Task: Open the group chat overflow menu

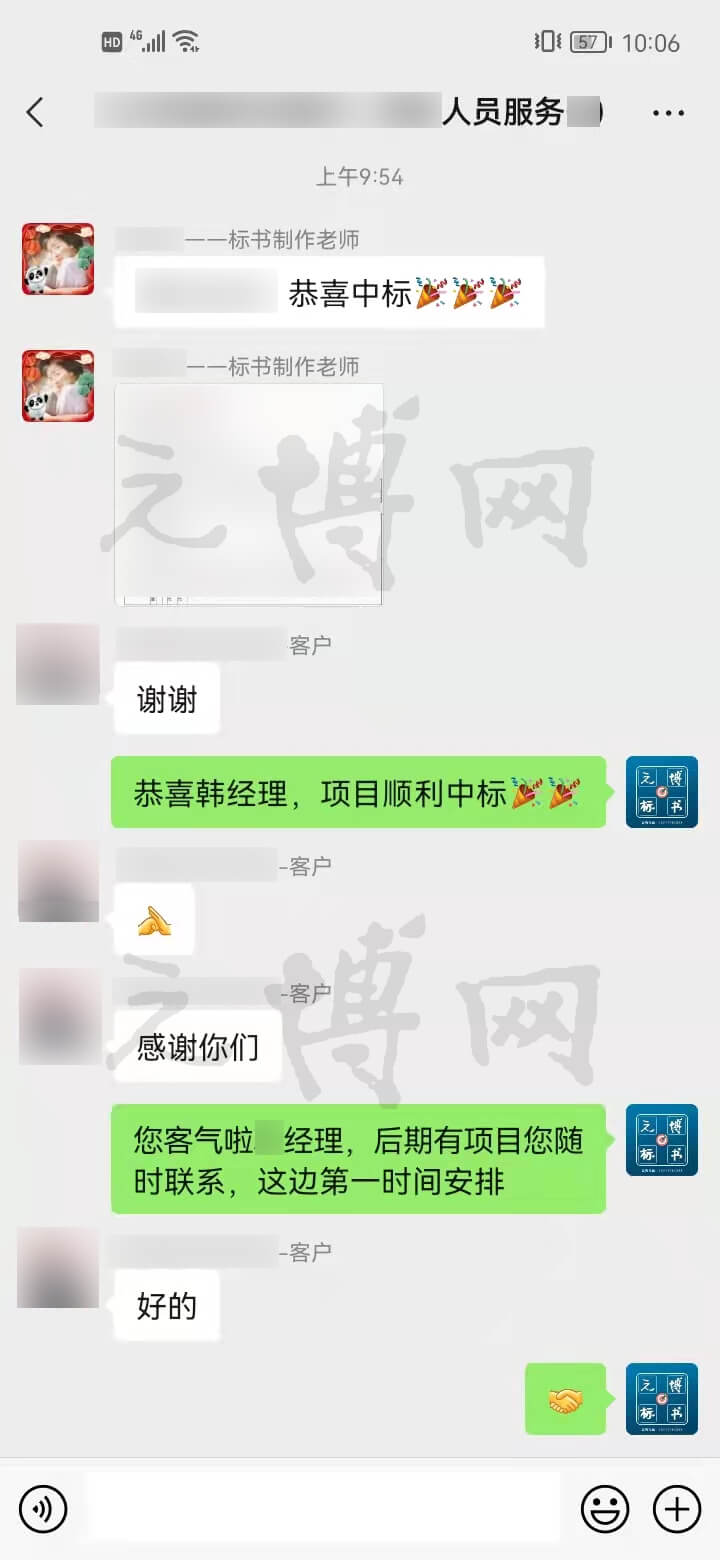Action: point(668,113)
